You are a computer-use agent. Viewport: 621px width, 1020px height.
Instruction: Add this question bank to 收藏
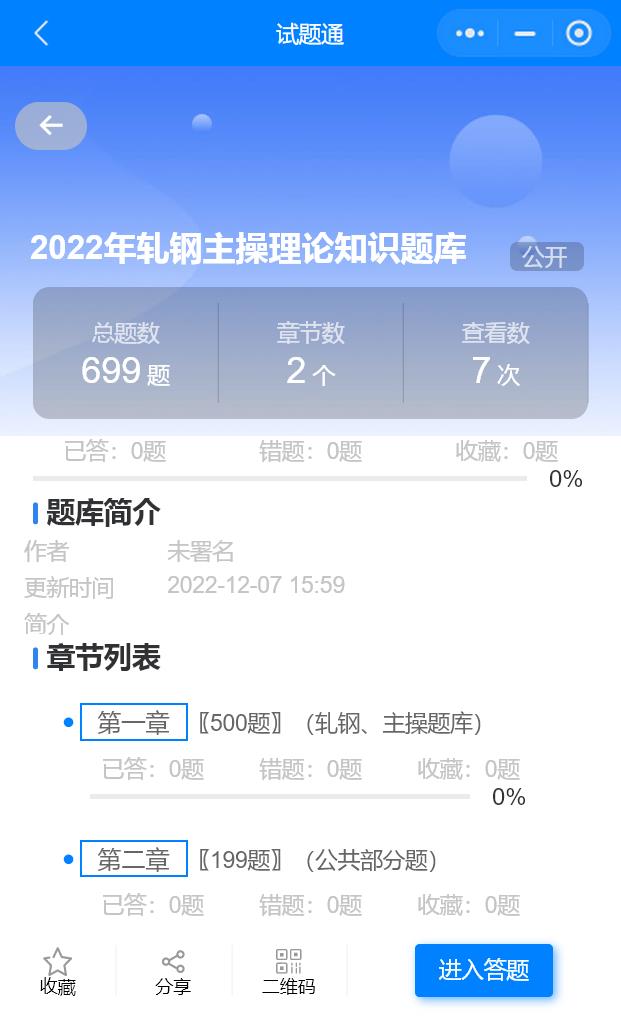coord(58,971)
